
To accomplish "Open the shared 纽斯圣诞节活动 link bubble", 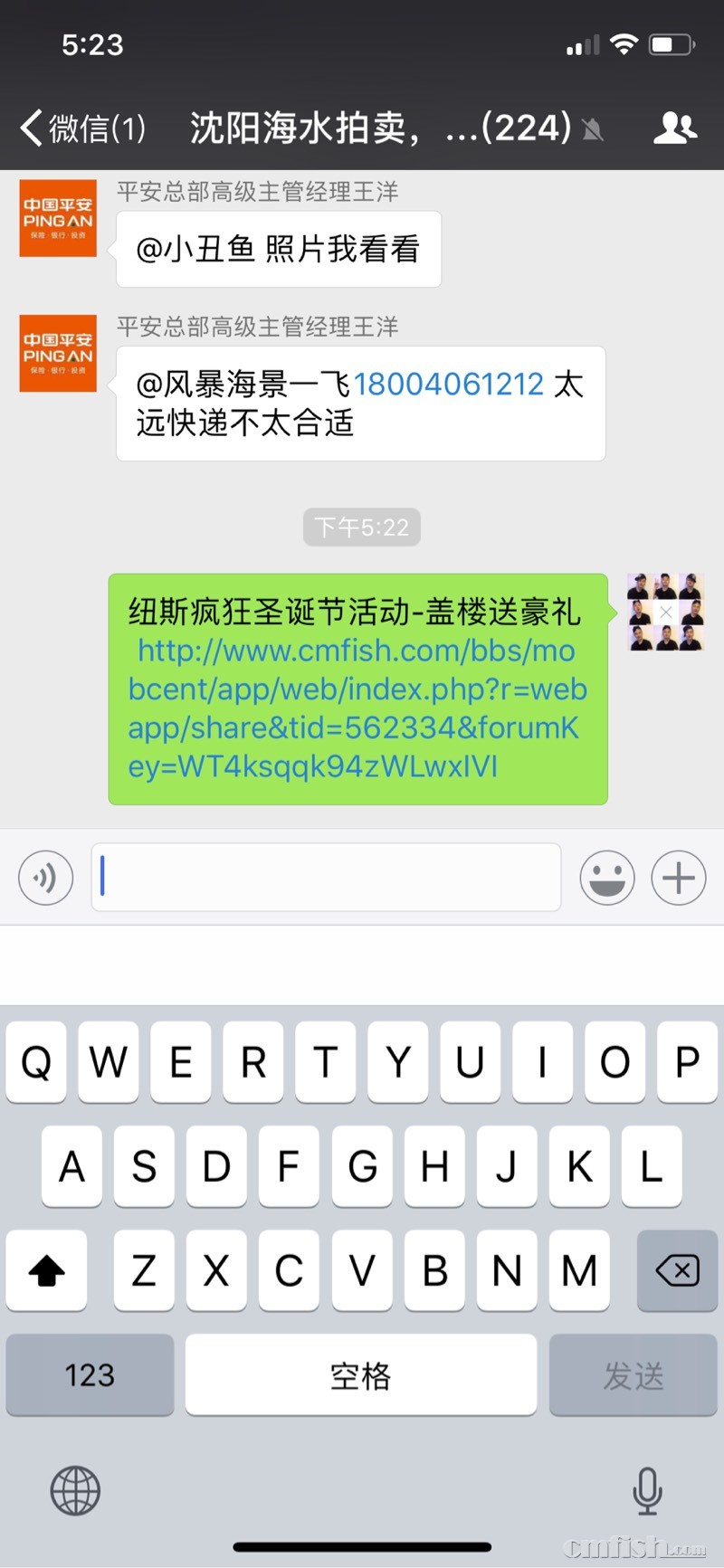I will click(x=357, y=689).
